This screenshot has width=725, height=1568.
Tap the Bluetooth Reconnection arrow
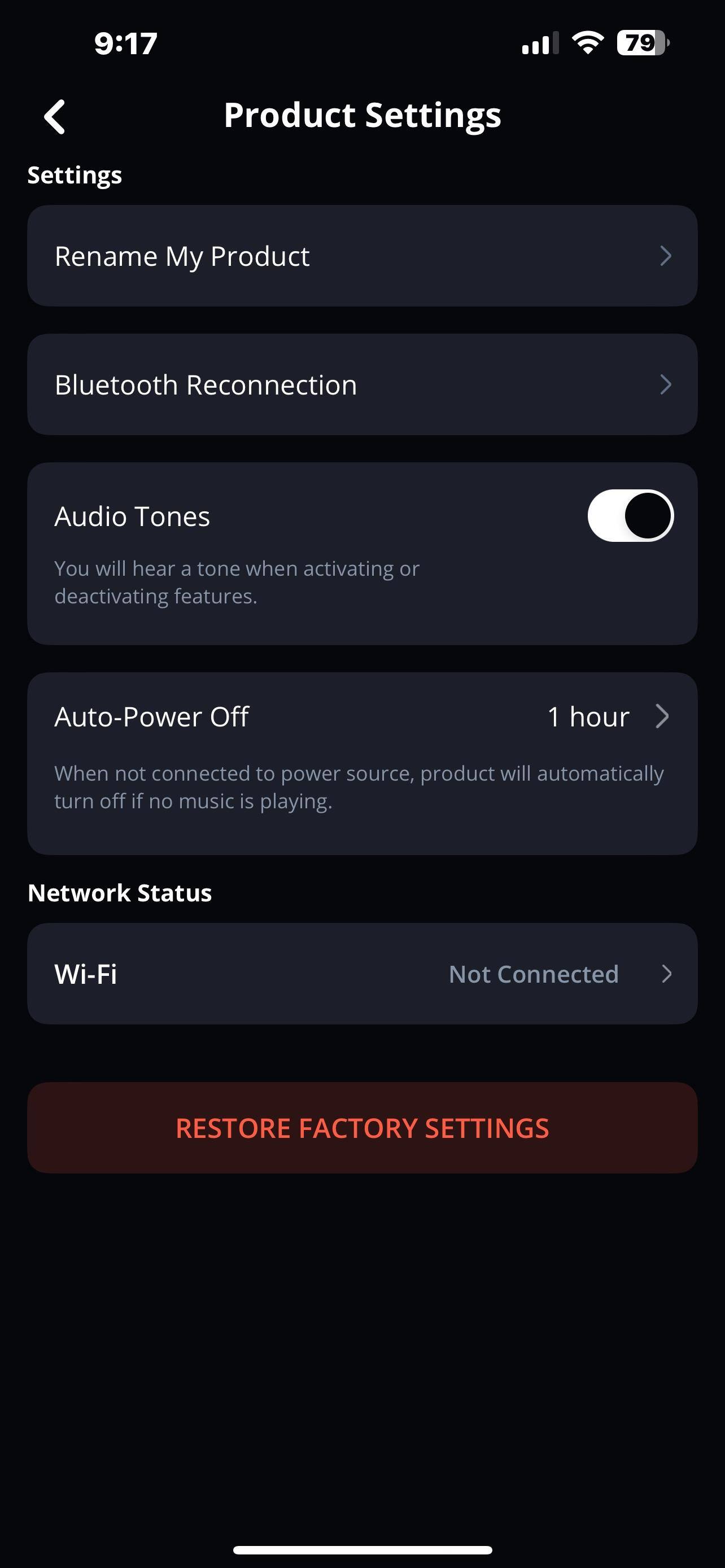666,384
